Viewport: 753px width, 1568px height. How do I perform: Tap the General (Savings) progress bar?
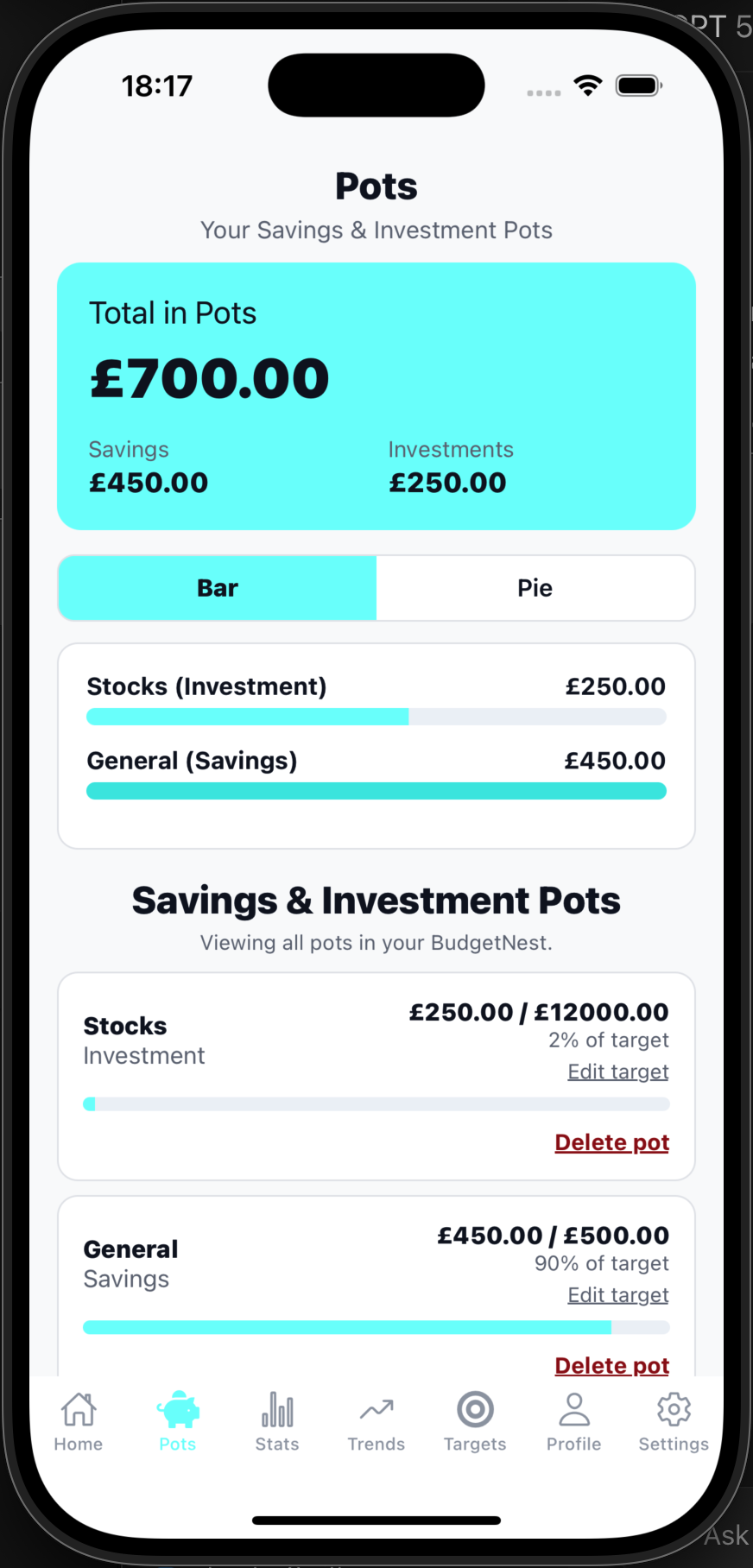point(376,790)
